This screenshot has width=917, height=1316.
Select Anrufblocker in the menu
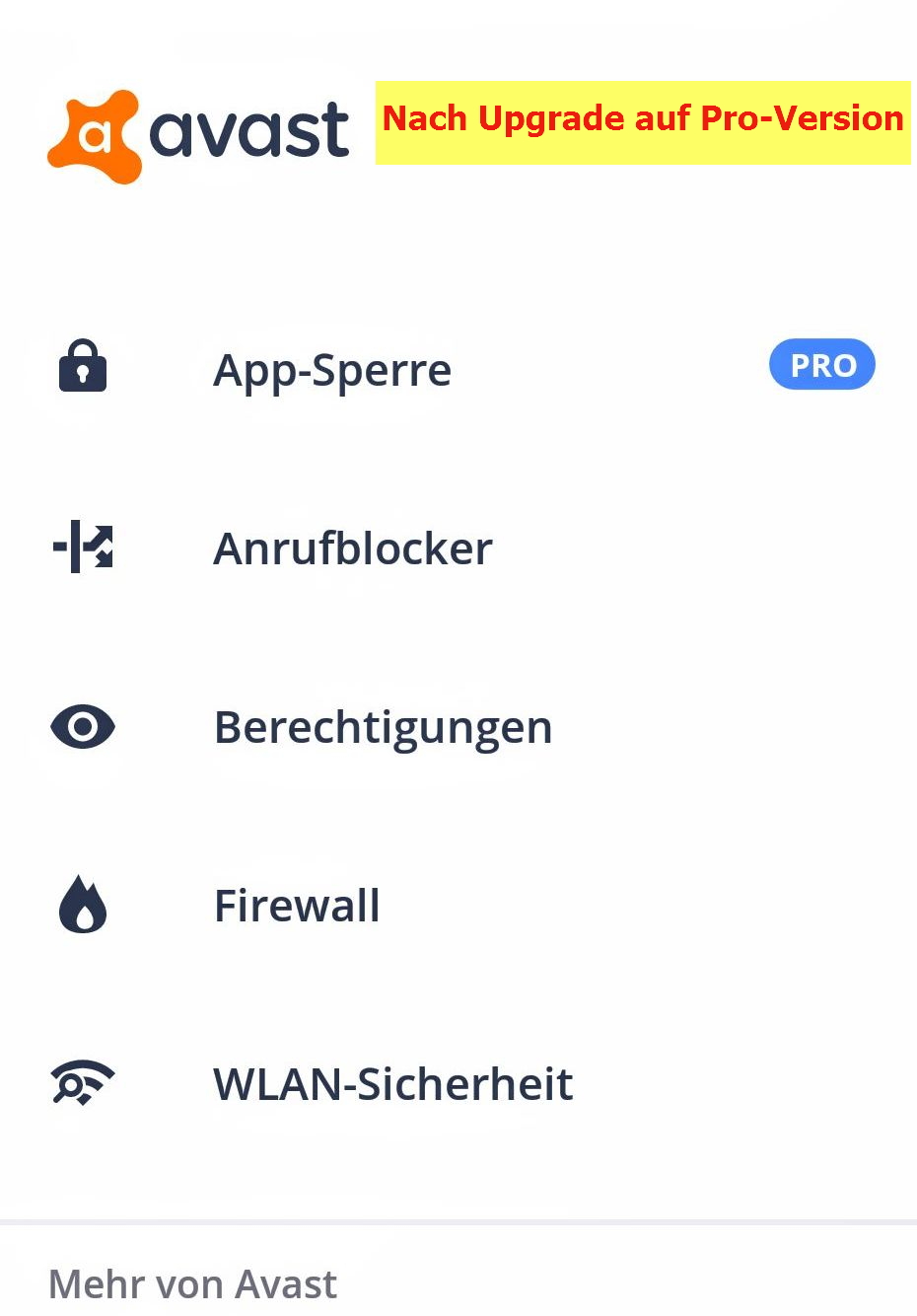[x=352, y=548]
